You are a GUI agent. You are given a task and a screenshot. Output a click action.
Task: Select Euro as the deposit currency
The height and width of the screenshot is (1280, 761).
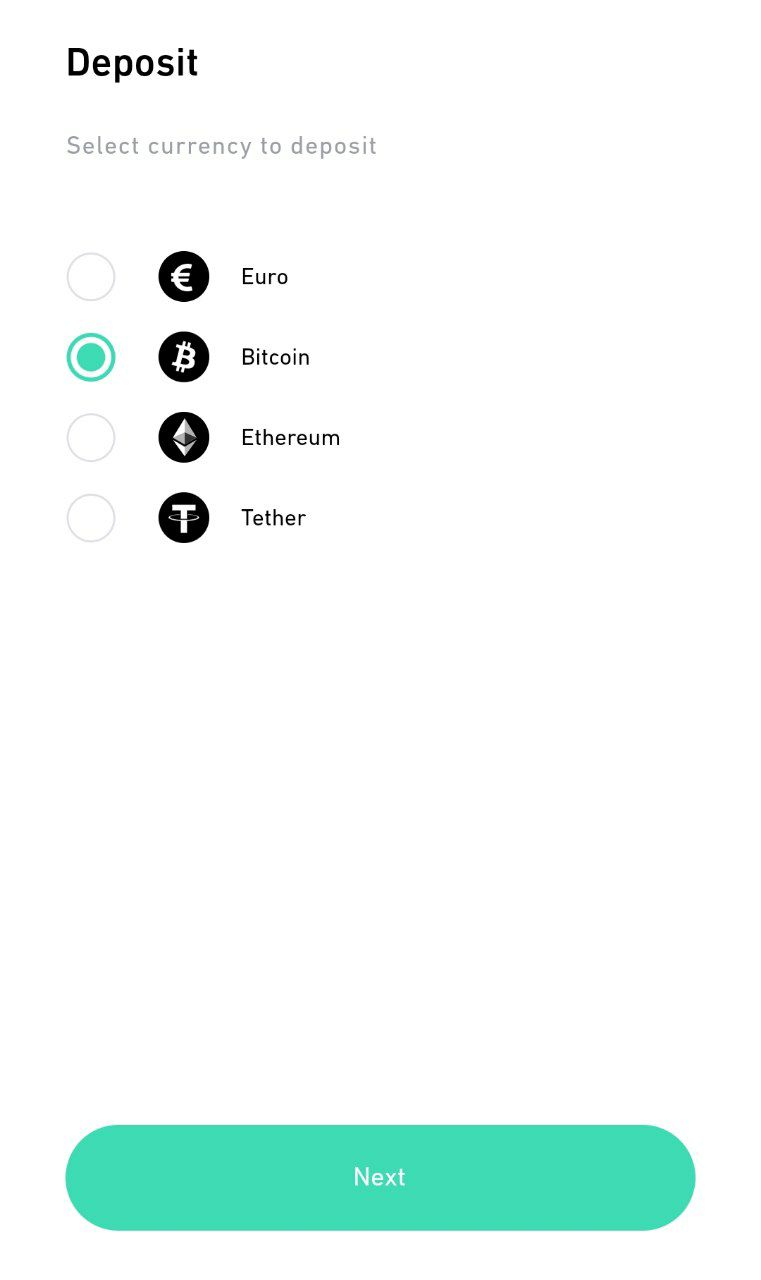[91, 277]
